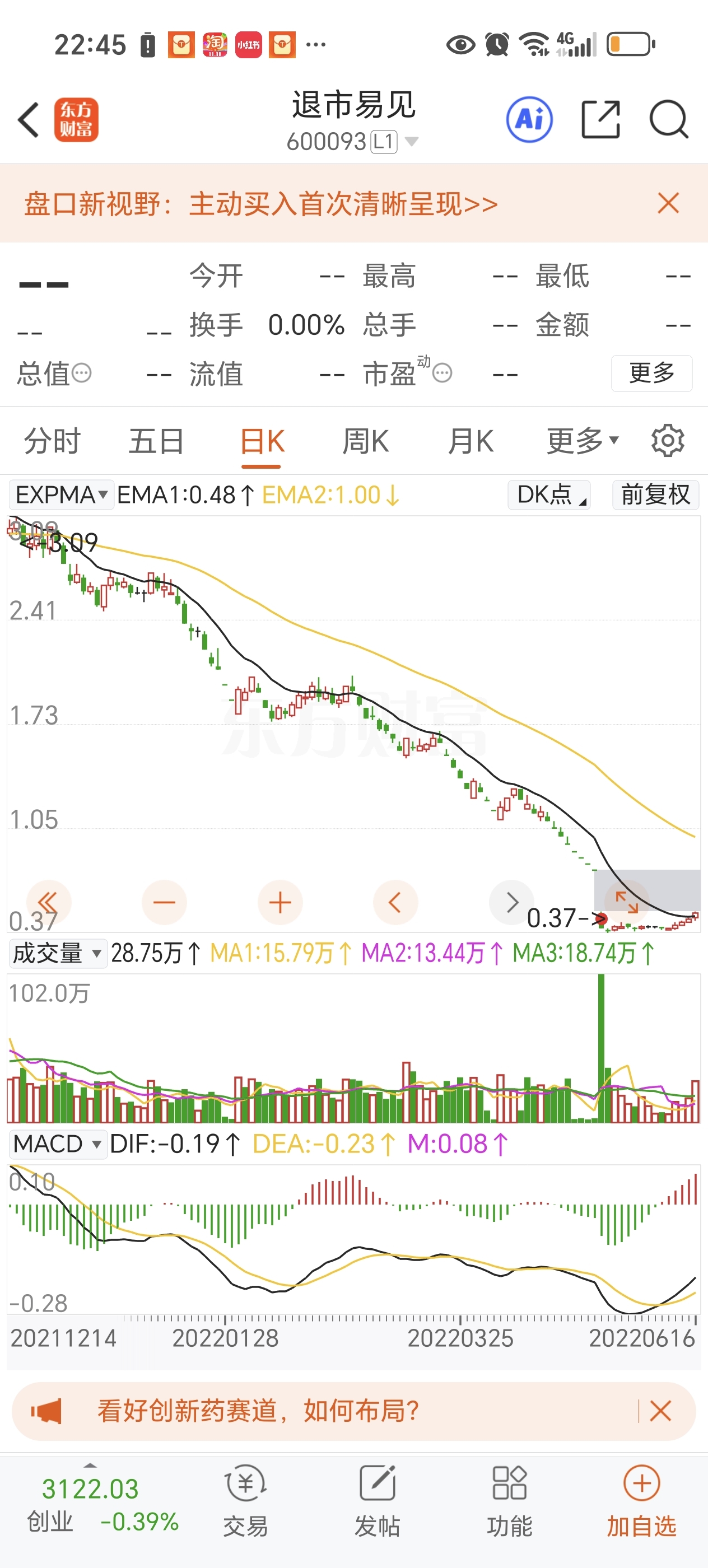The width and height of the screenshot is (708, 1568).
Task: Select the 月K chart tab
Action: click(x=470, y=441)
